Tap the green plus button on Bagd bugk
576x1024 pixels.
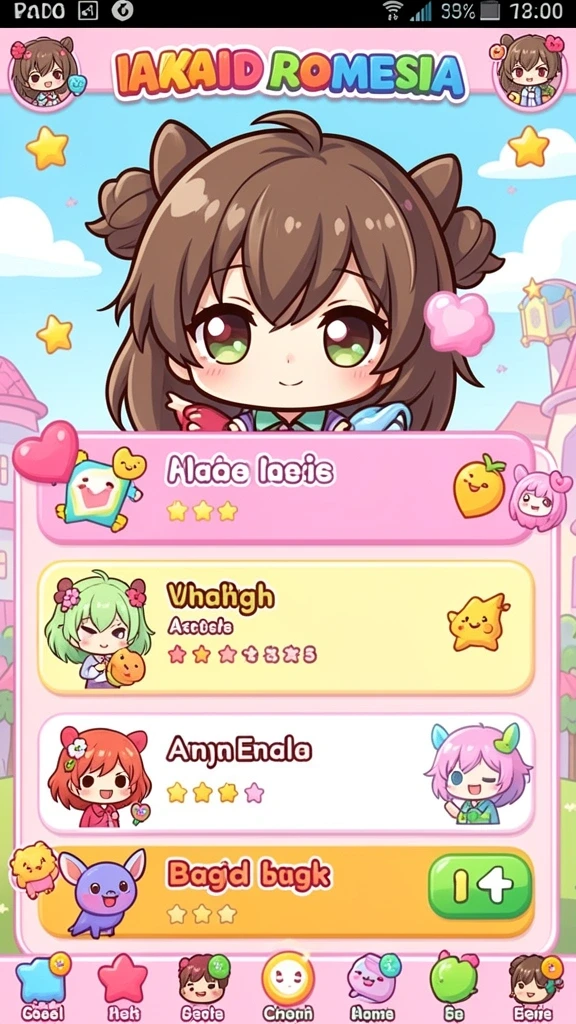[x=480, y=886]
